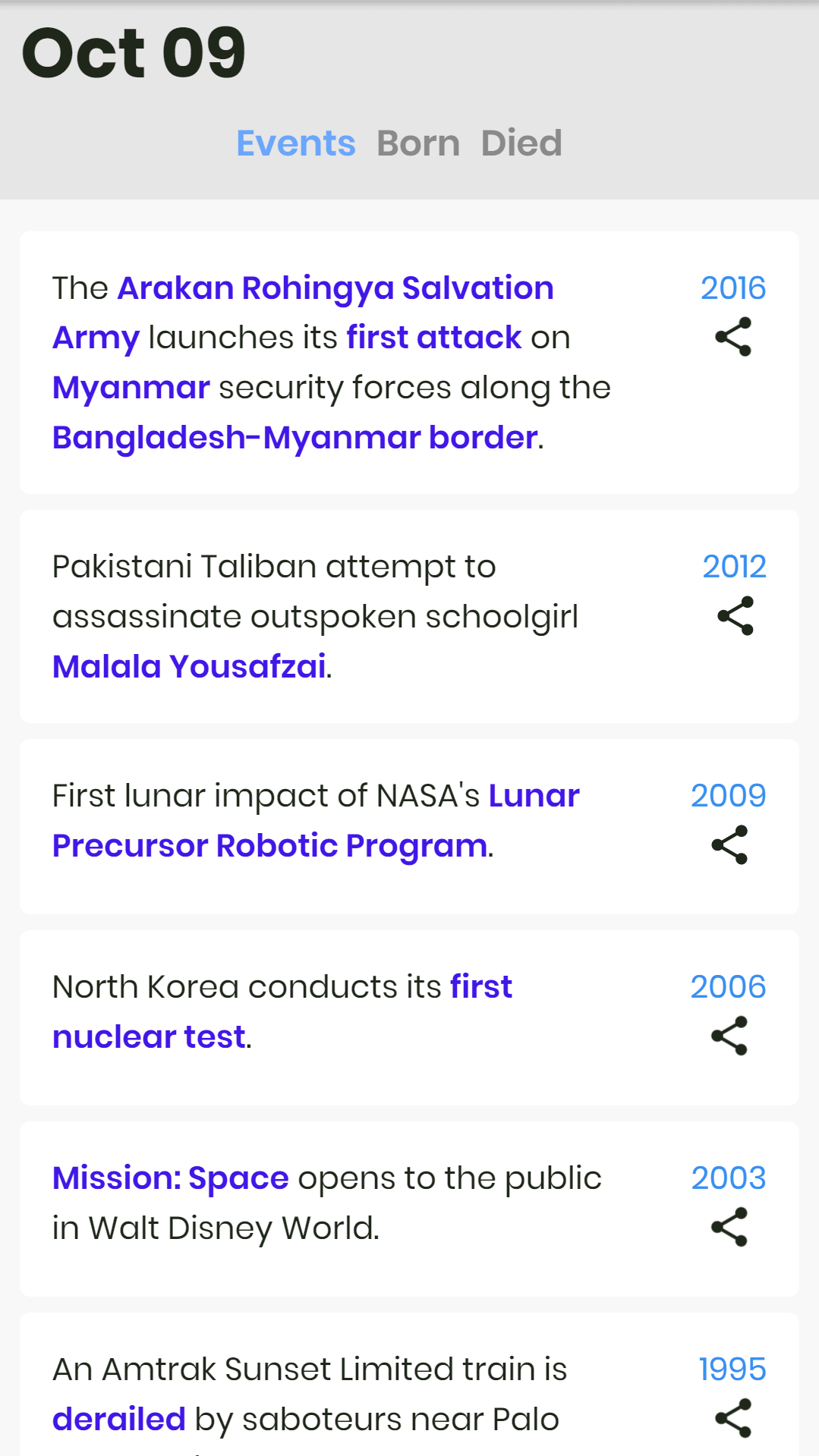The image size is (819, 1456).
Task: Open the first attack link
Action: pos(434,338)
